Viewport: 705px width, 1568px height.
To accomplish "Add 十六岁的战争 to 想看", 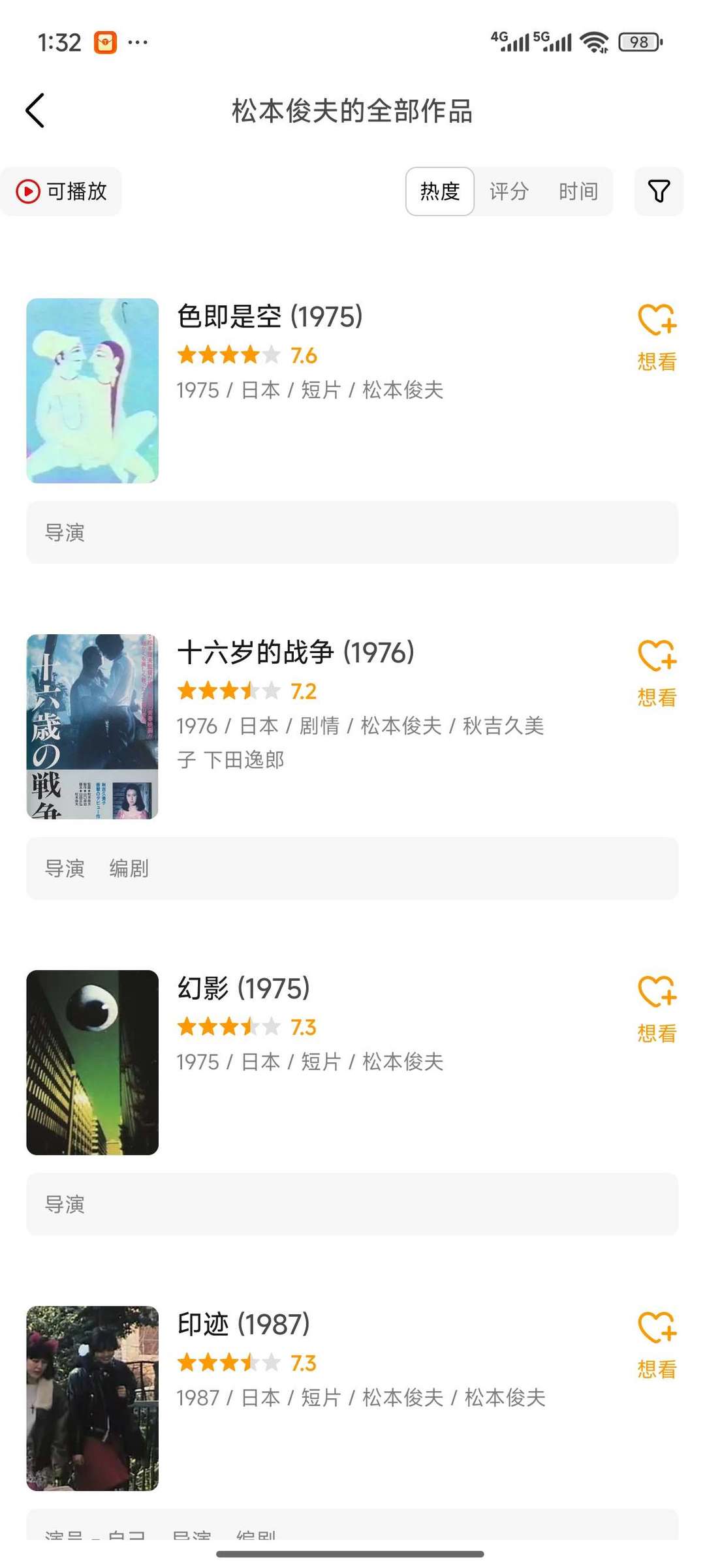I will 657,673.
